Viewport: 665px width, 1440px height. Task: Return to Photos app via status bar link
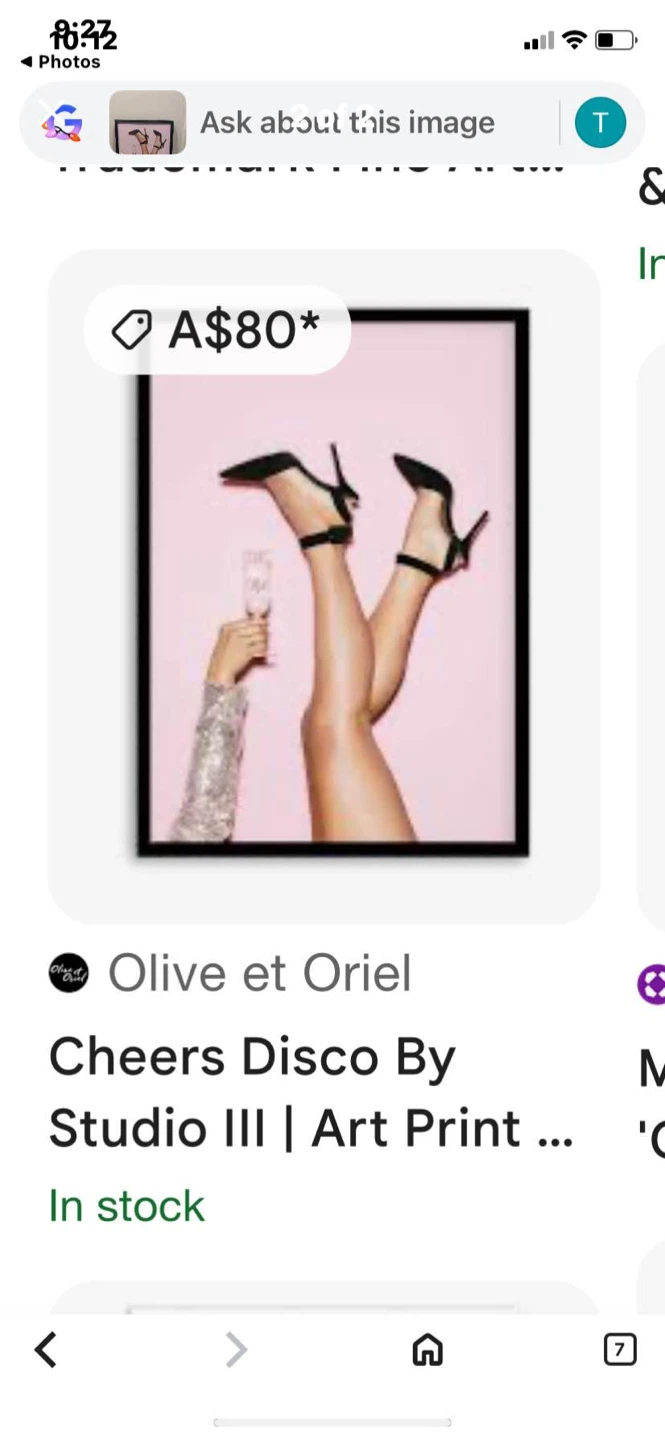click(60, 62)
